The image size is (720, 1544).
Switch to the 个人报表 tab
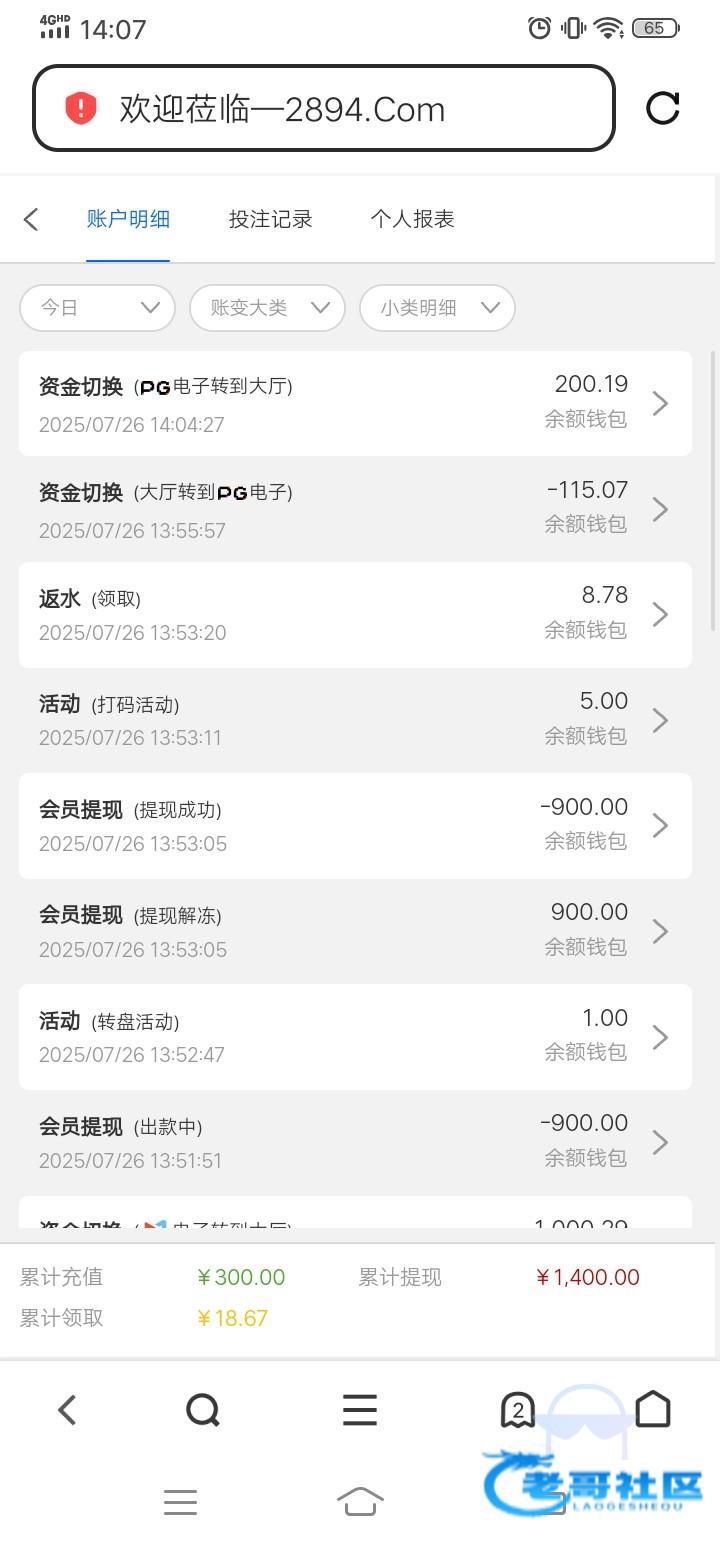(x=412, y=219)
